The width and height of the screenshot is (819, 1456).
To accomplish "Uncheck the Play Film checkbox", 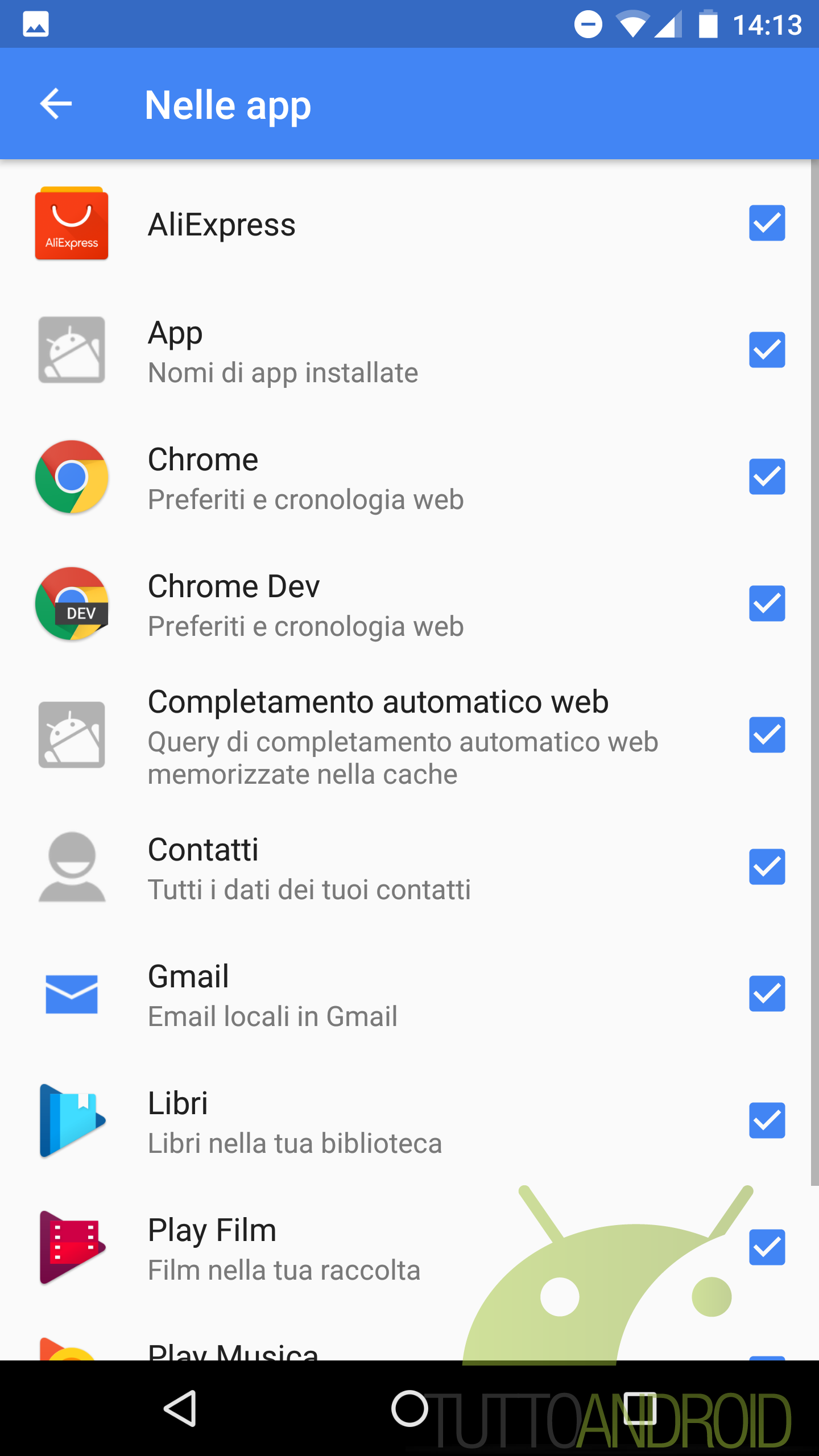I will pyautogui.click(x=767, y=1247).
